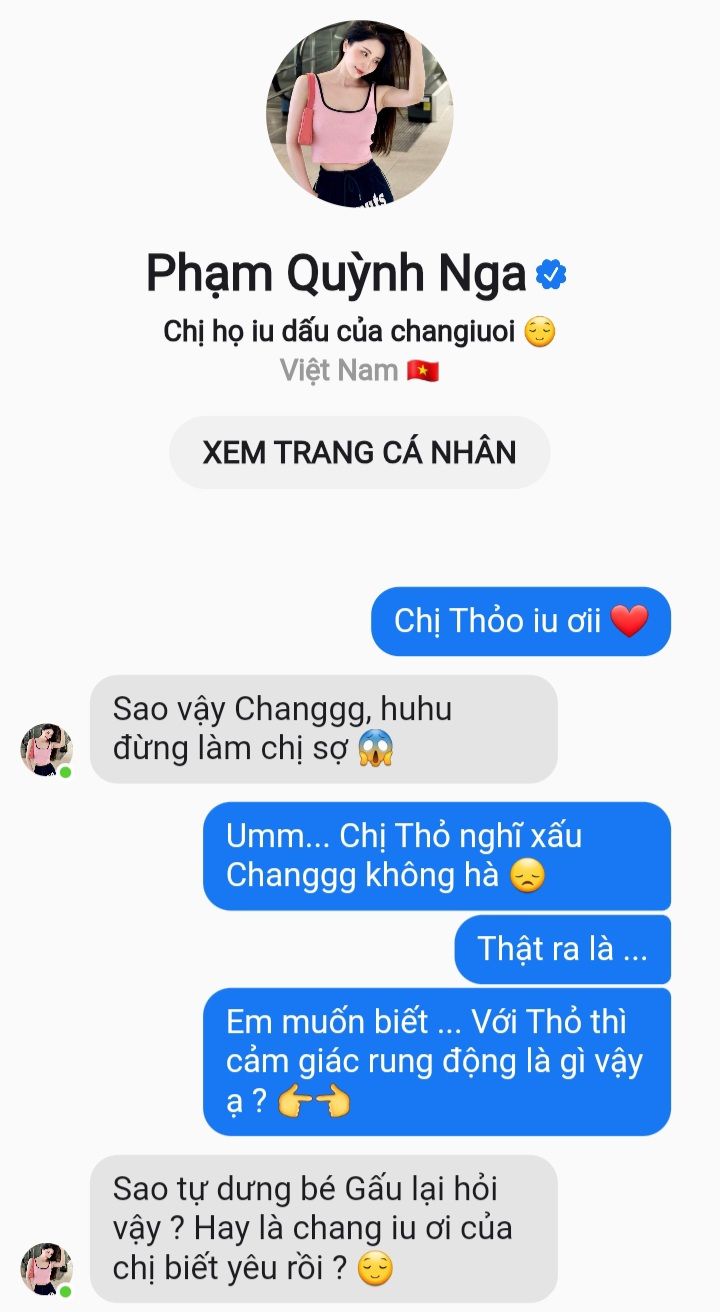Open XEM TRANG CÁ NHÂN profile button
Image resolution: width=720 pixels, height=1312 pixels.
click(x=359, y=452)
